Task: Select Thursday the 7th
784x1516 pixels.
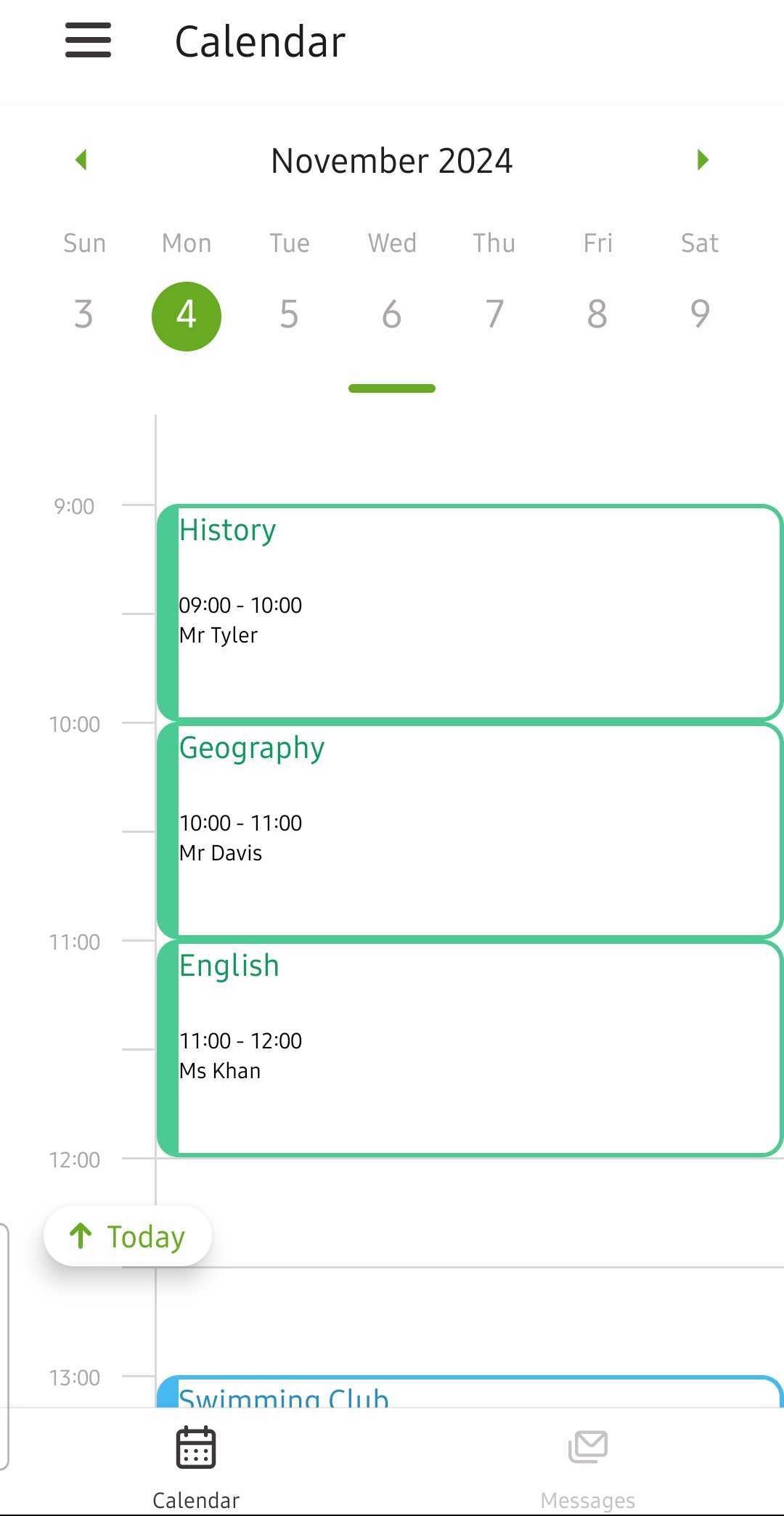Action: [x=494, y=315]
